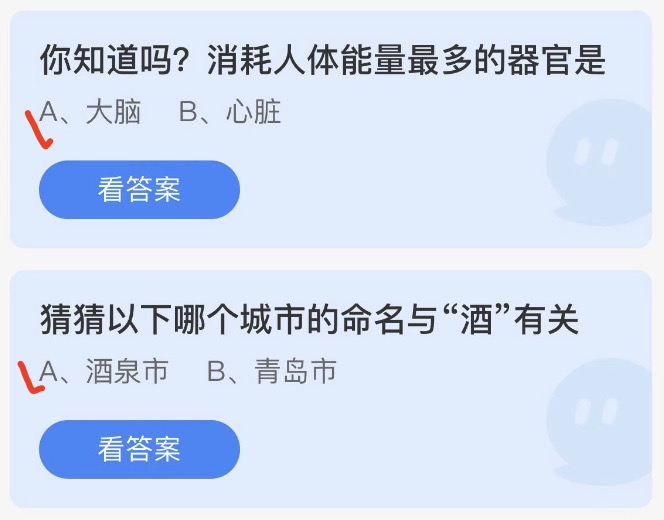The width and height of the screenshot is (664, 520).
Task: Reveal the answer for the energy-consuming organ question
Action: tap(139, 190)
